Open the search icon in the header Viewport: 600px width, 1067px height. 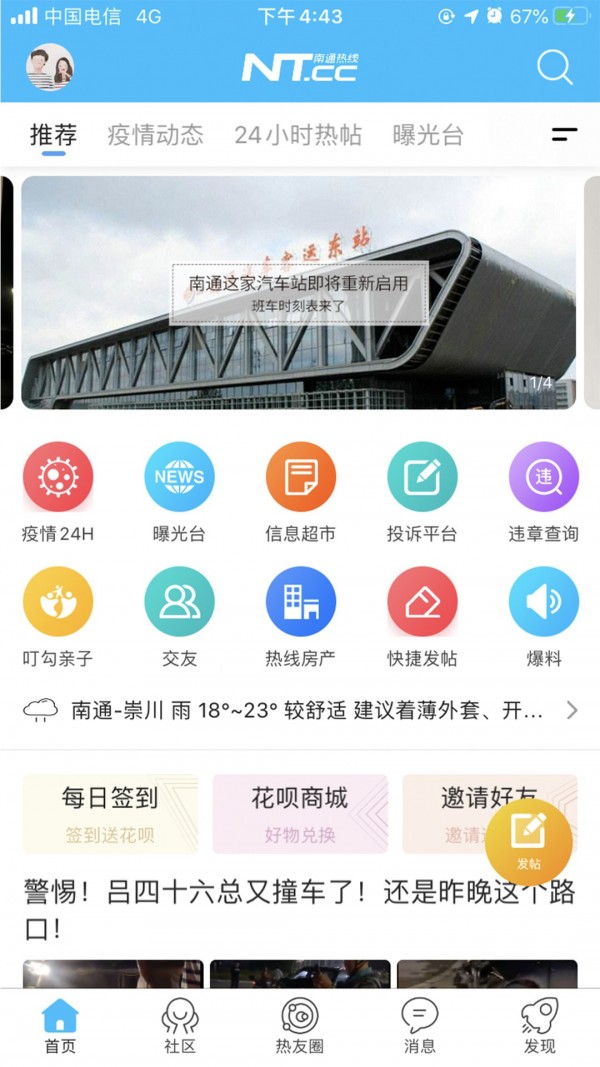point(555,68)
